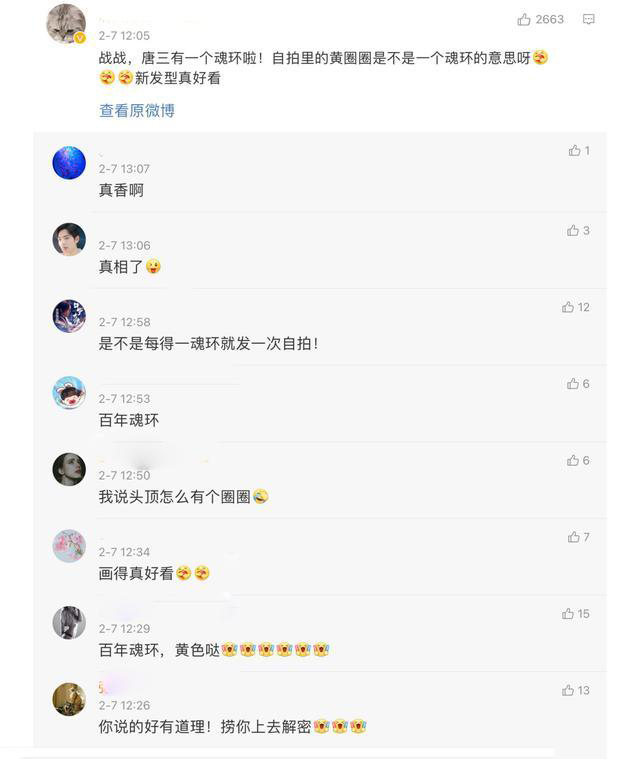The image size is (640, 759).
Task: Open avatar of the 真香啊 commenter
Action: tap(69, 162)
